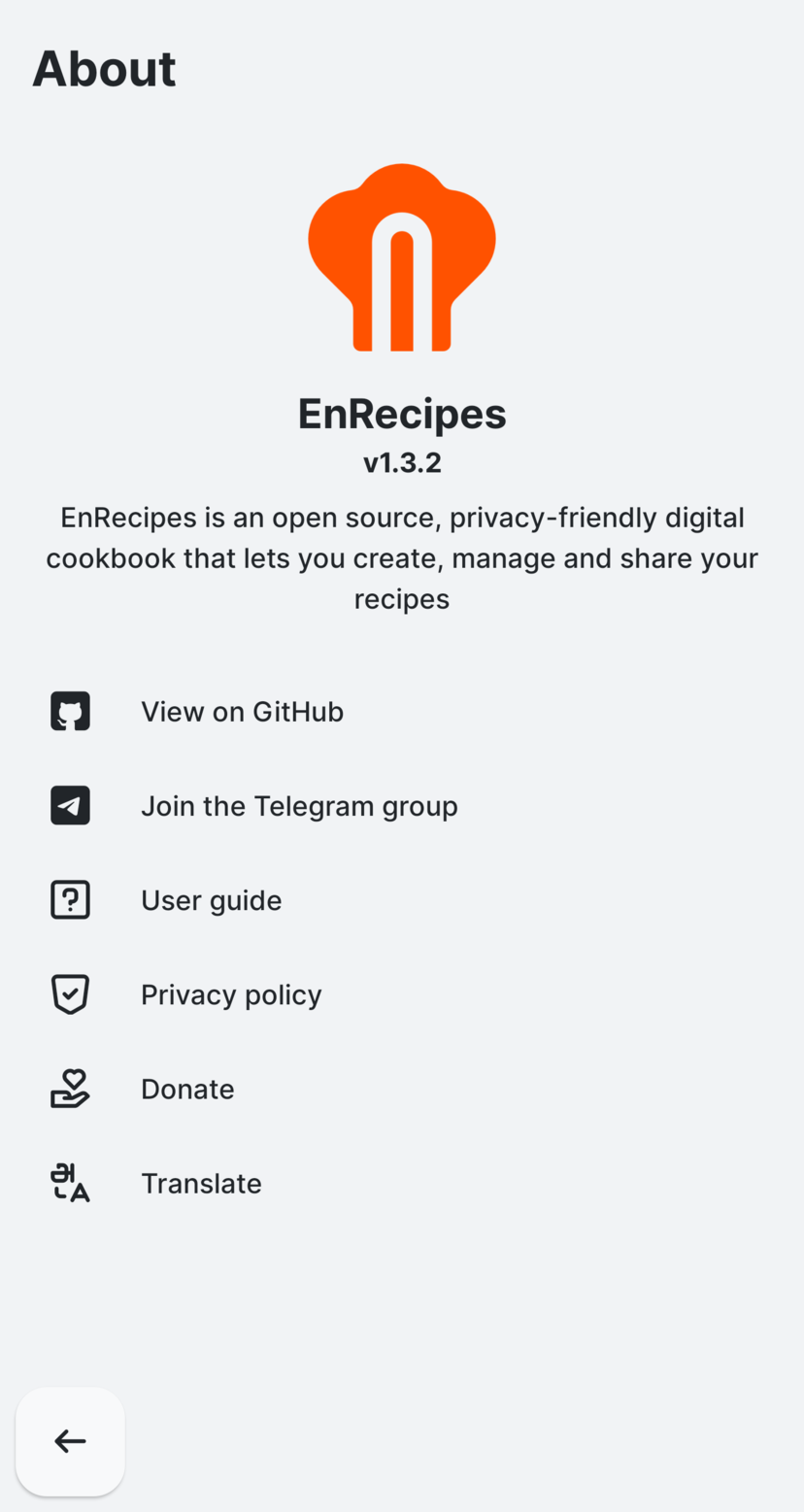View the Privacy policy
This screenshot has height=1512, width=804.
pos(231,994)
